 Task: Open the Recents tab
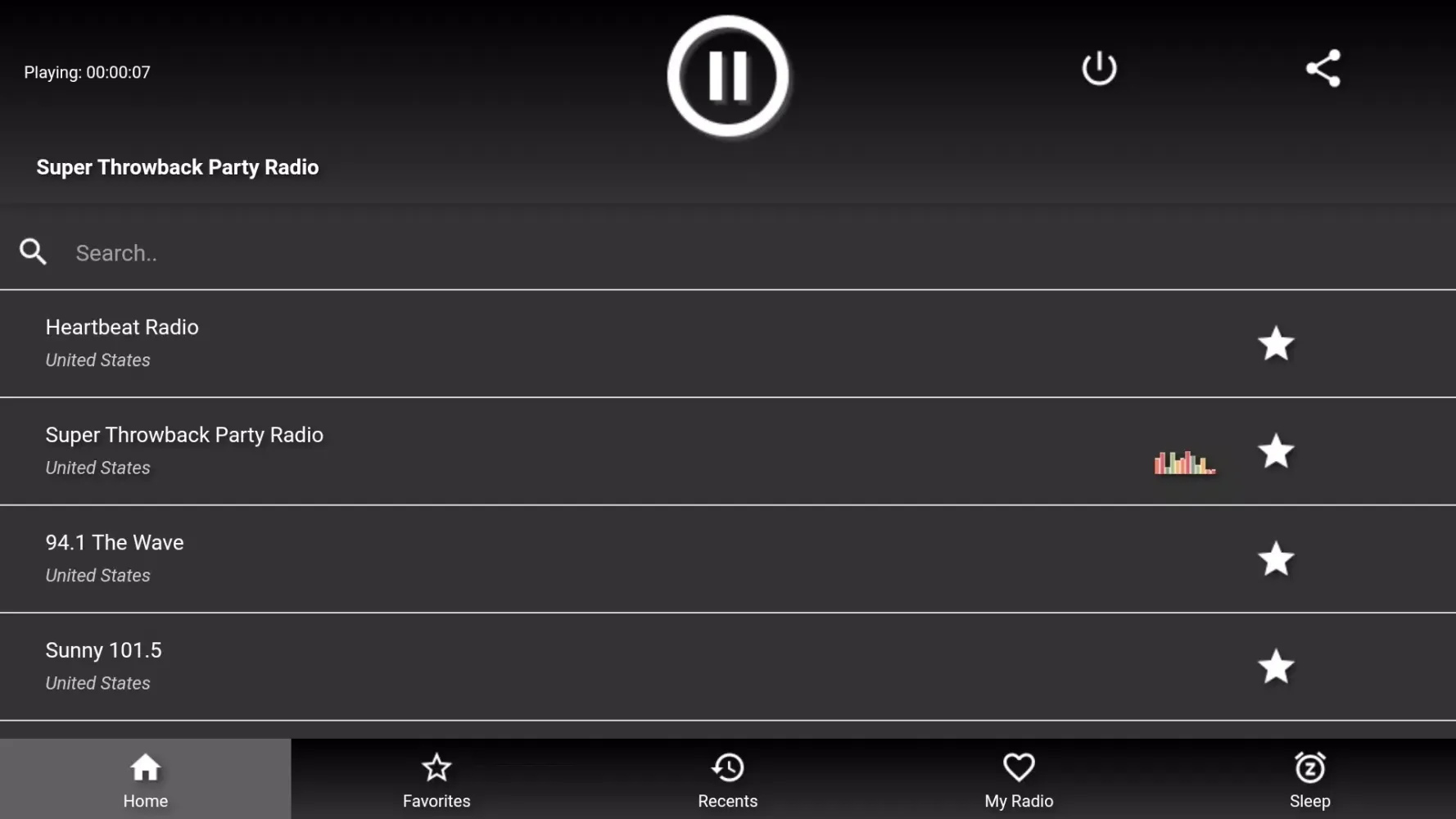[727, 780]
